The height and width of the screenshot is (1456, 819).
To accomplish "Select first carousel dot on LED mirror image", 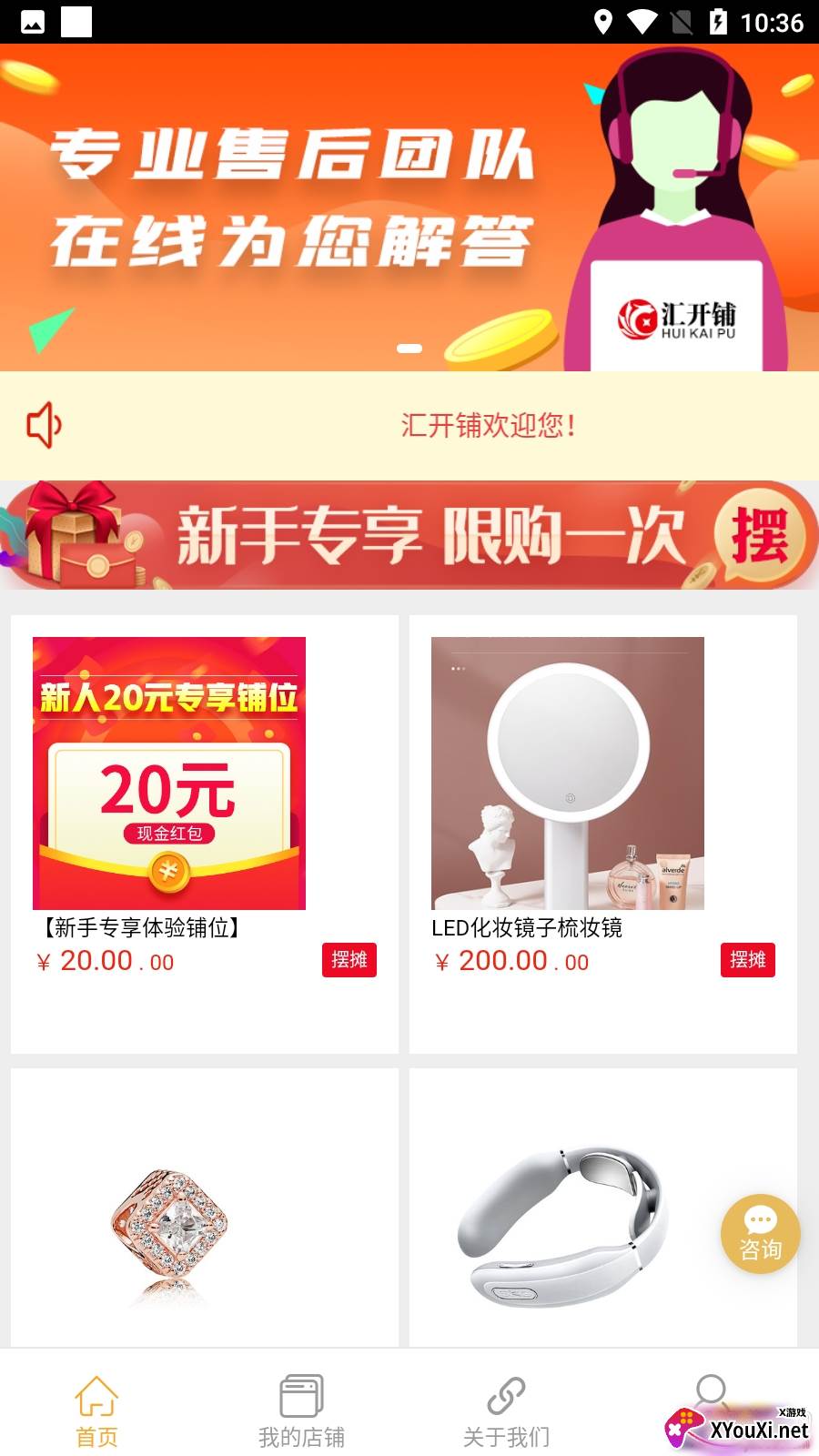I will pos(452,667).
